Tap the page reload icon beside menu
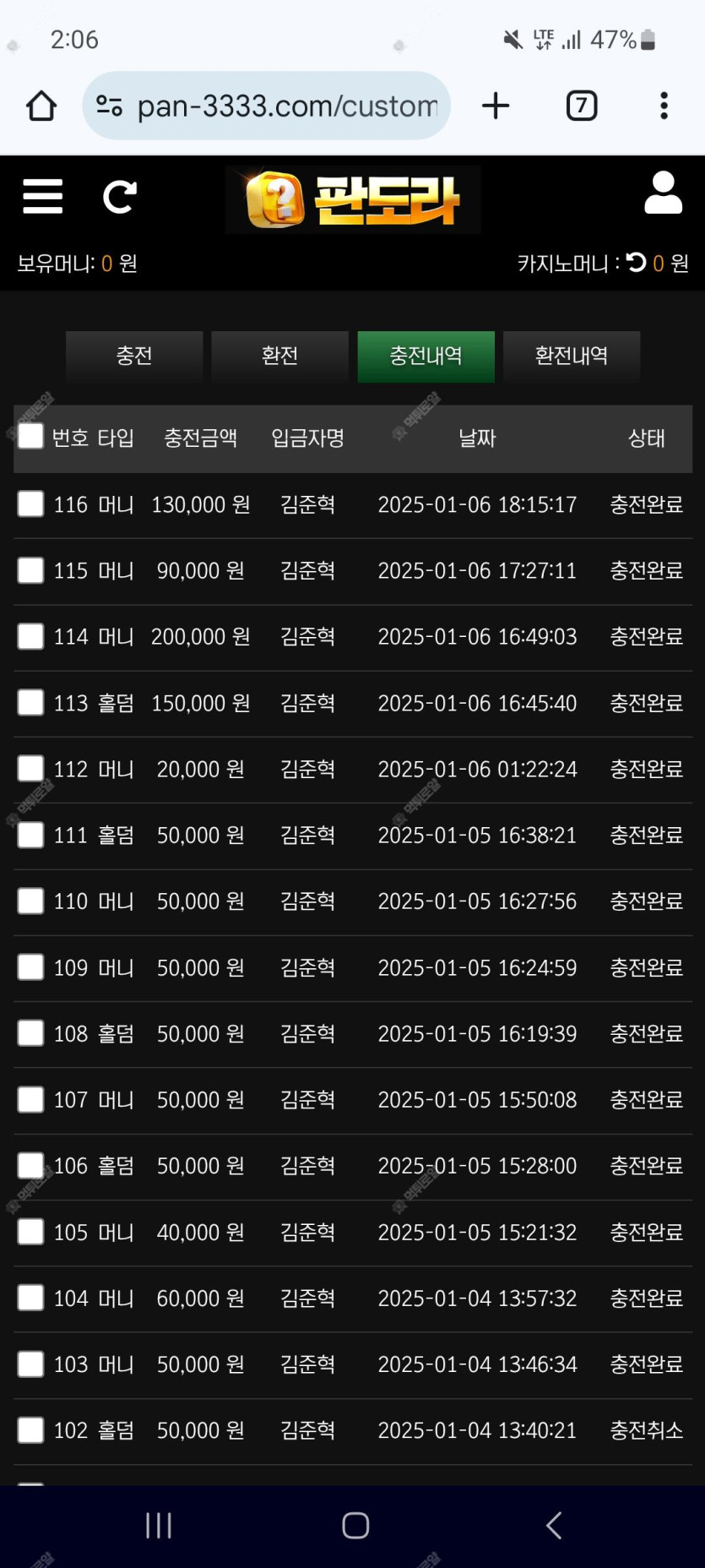705x1568 pixels. (x=119, y=197)
